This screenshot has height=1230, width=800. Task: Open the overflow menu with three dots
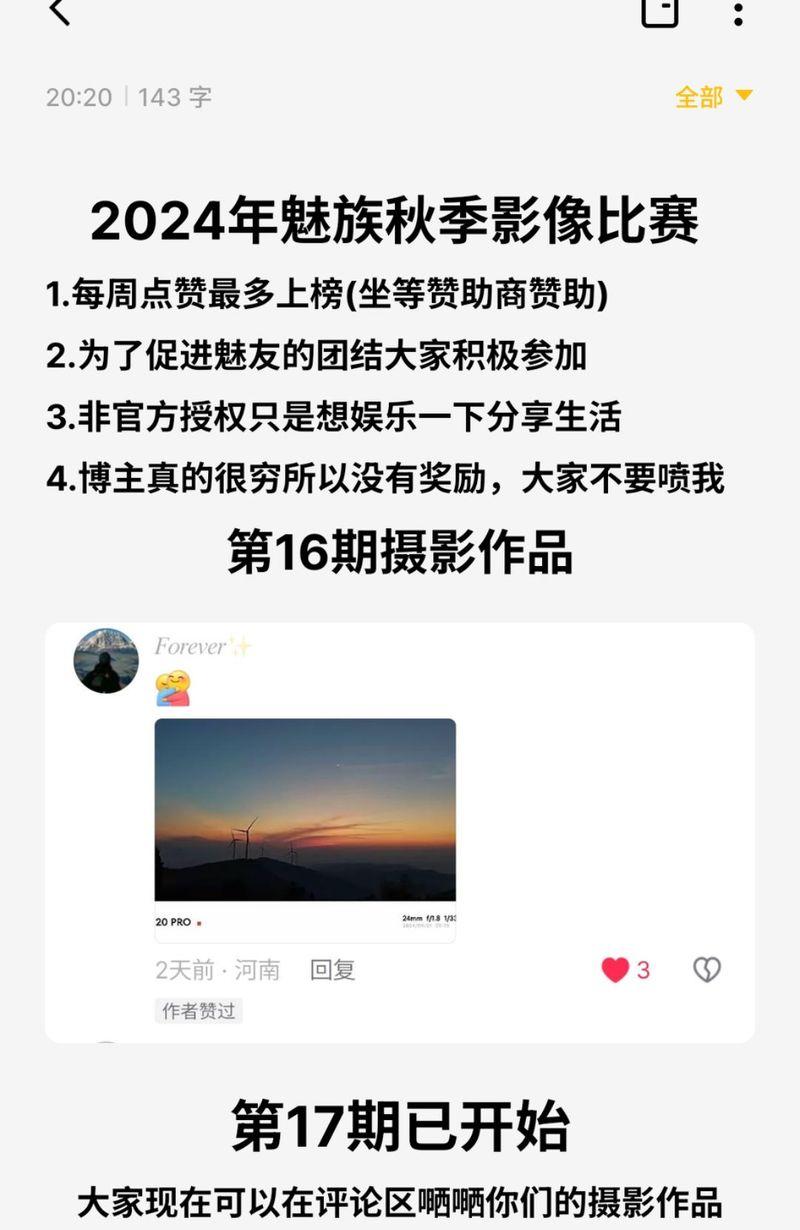coord(738,12)
